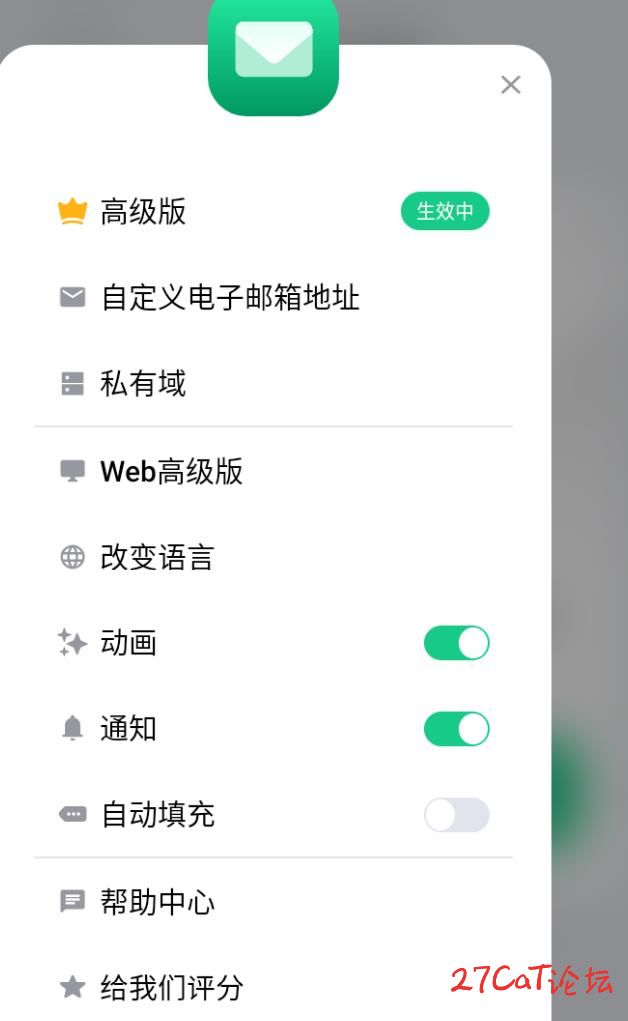The height and width of the screenshot is (1021, 628).
Task: Enable the 自动填充 switch
Action: 456,815
